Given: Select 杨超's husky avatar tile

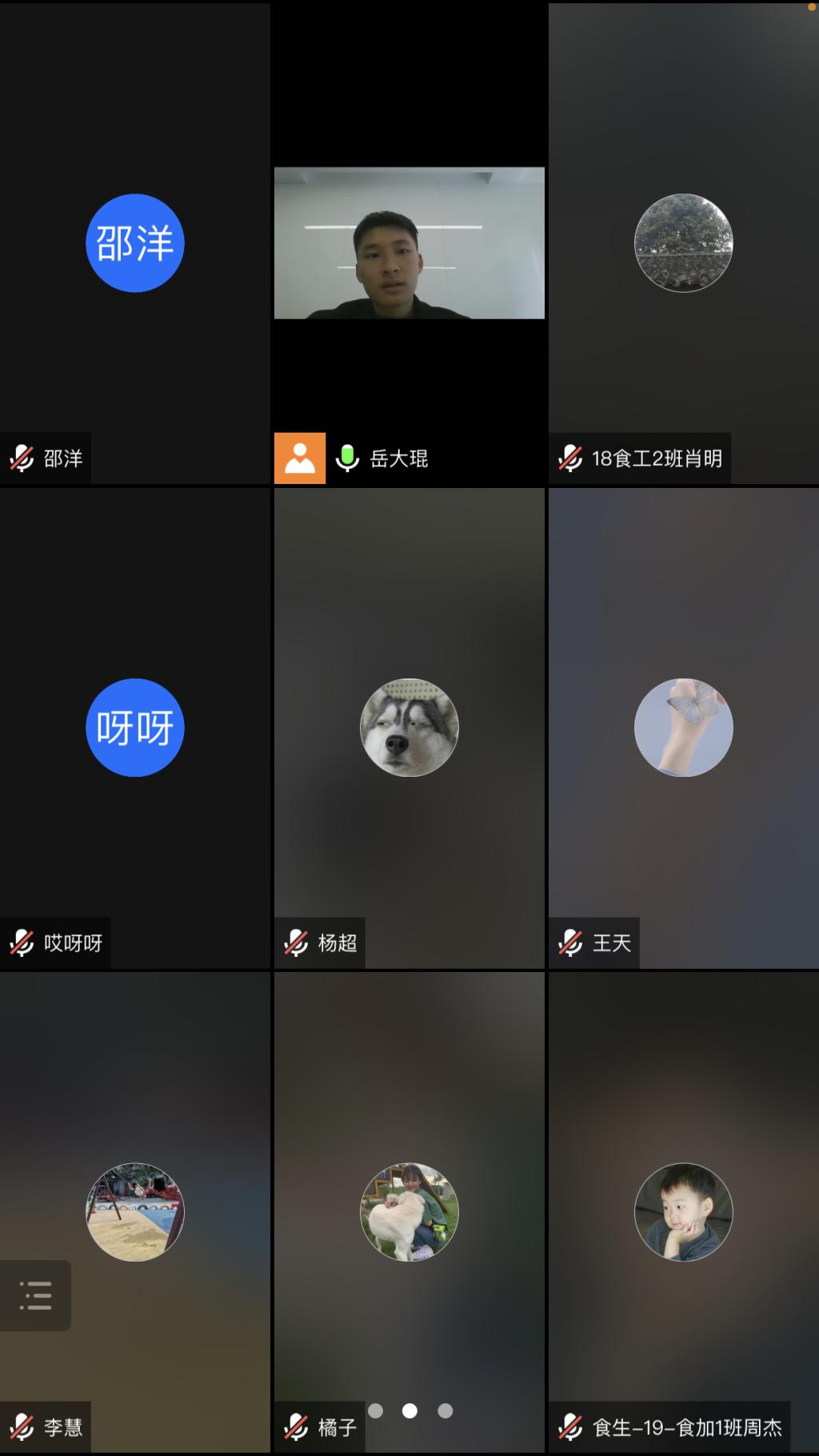Looking at the screenshot, I should click(409, 727).
